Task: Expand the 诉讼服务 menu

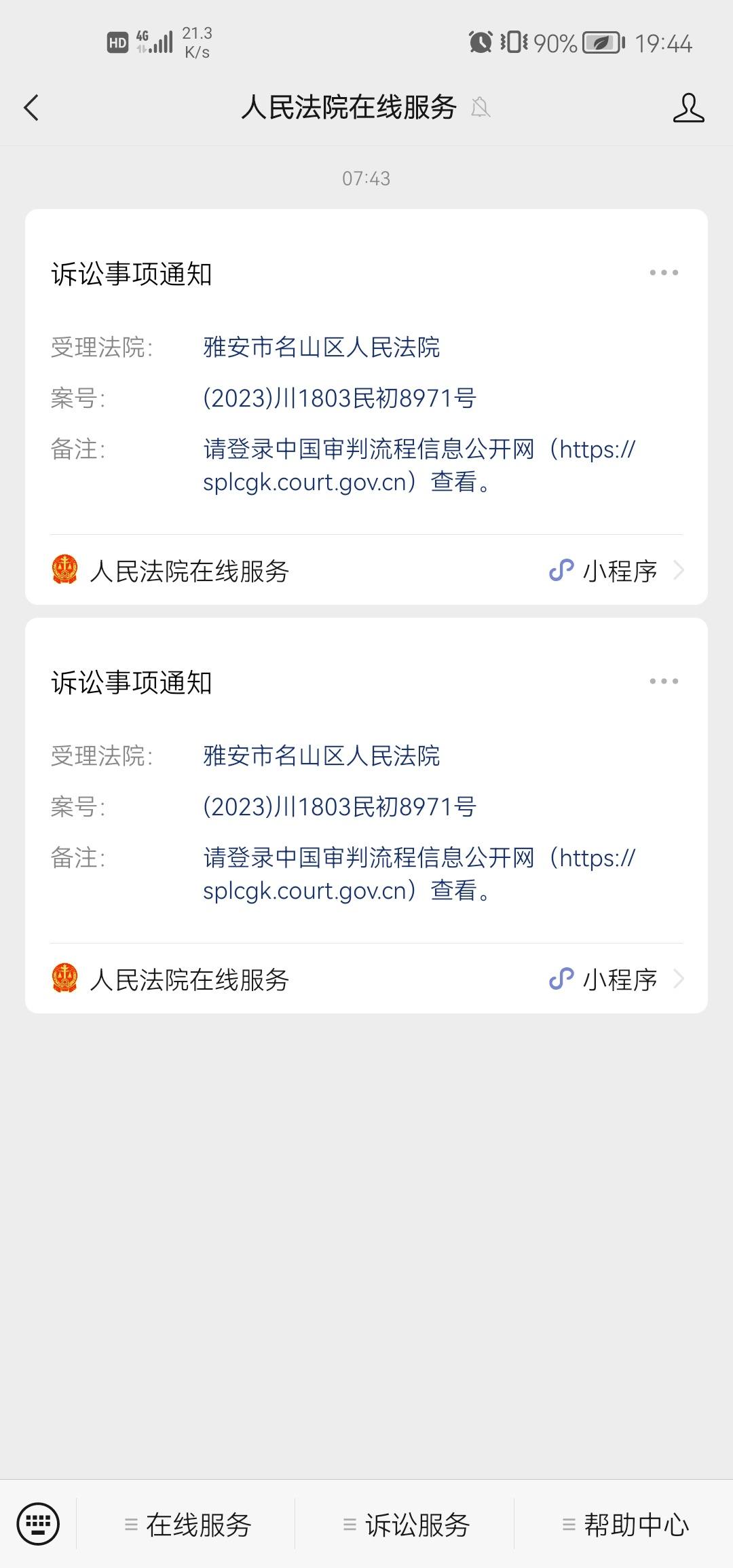Action: [x=405, y=1525]
